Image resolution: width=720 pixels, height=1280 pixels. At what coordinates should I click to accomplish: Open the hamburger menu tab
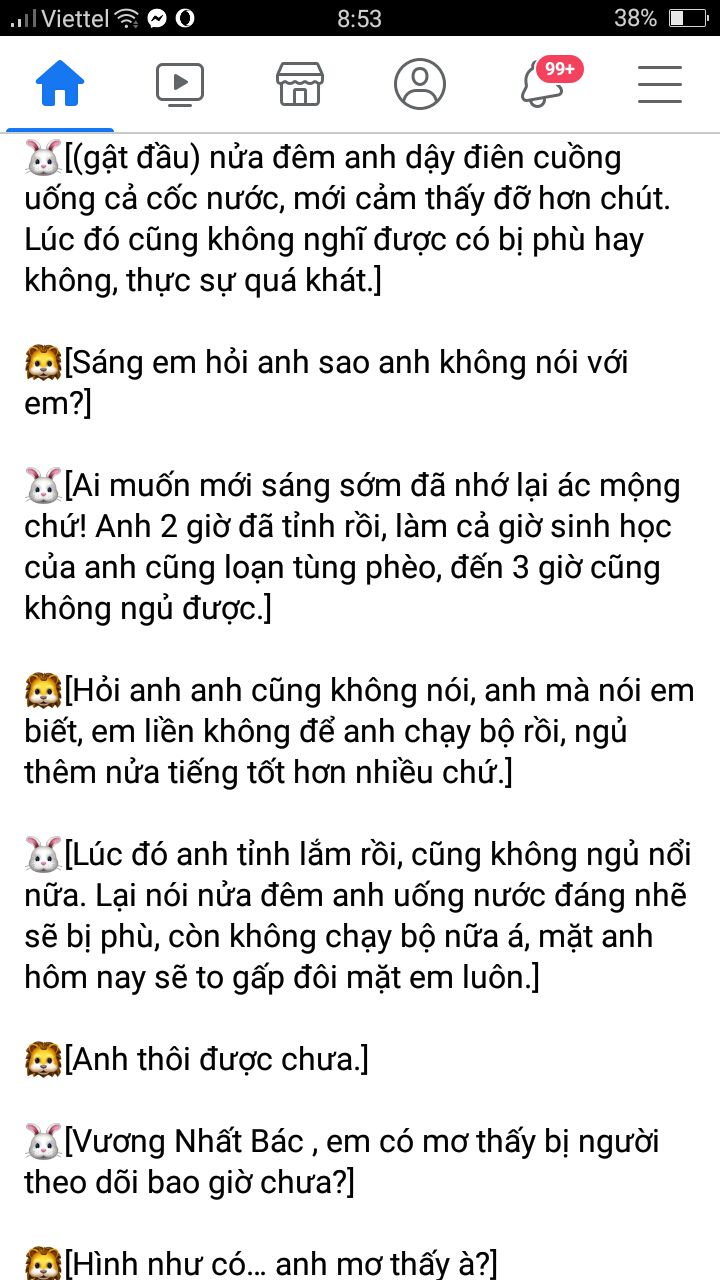[x=660, y=84]
